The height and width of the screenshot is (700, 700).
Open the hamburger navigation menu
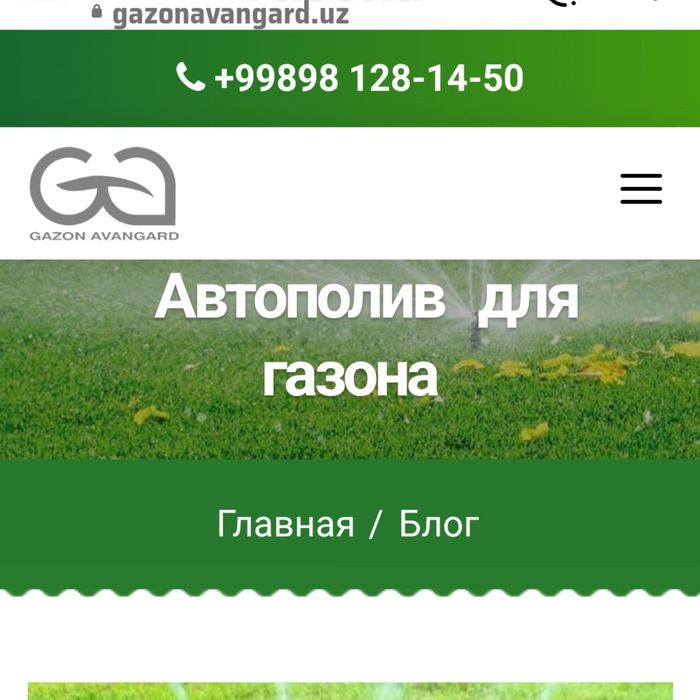(640, 188)
